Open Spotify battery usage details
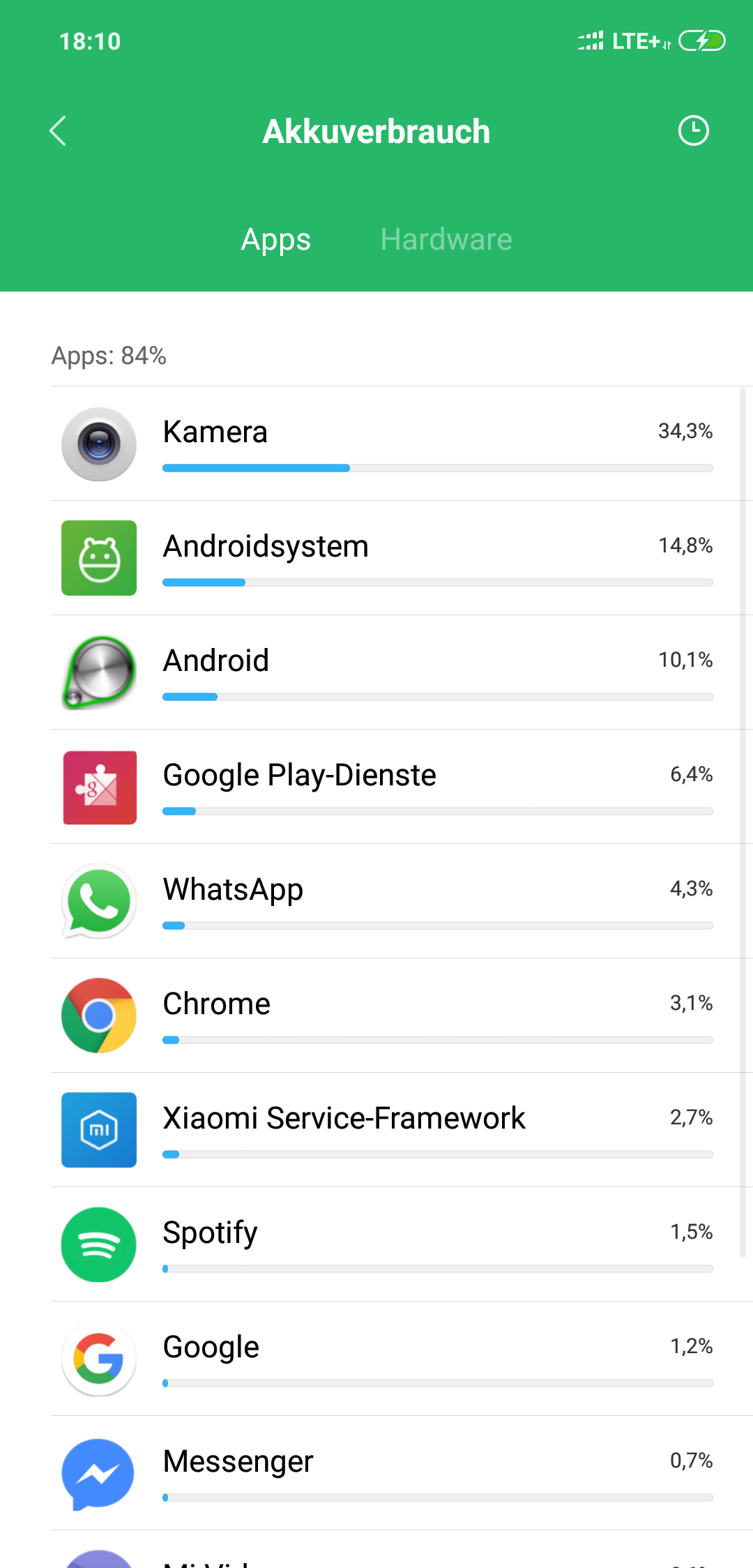The height and width of the screenshot is (1568, 753). pyautogui.click(x=402, y=1244)
